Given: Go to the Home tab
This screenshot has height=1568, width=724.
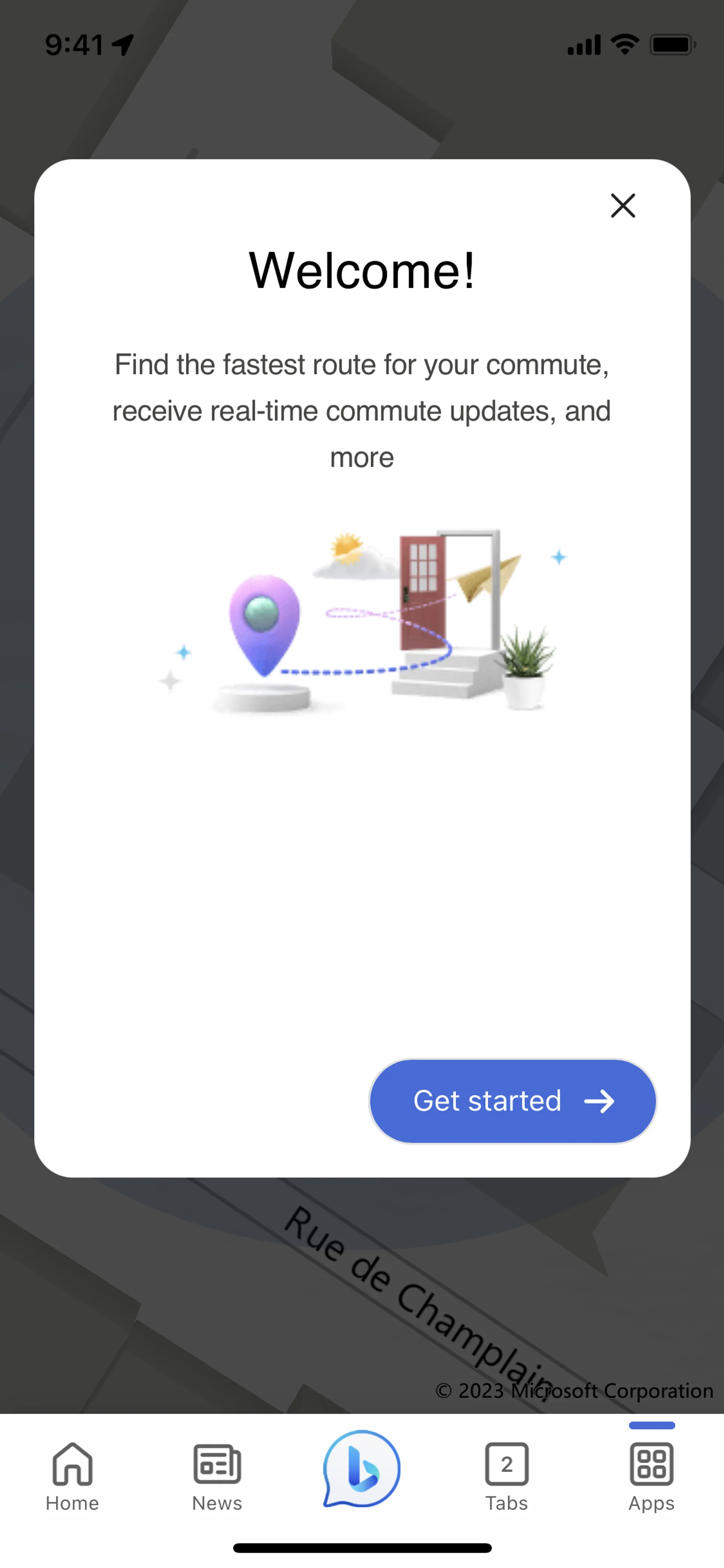Looking at the screenshot, I should [x=72, y=1476].
